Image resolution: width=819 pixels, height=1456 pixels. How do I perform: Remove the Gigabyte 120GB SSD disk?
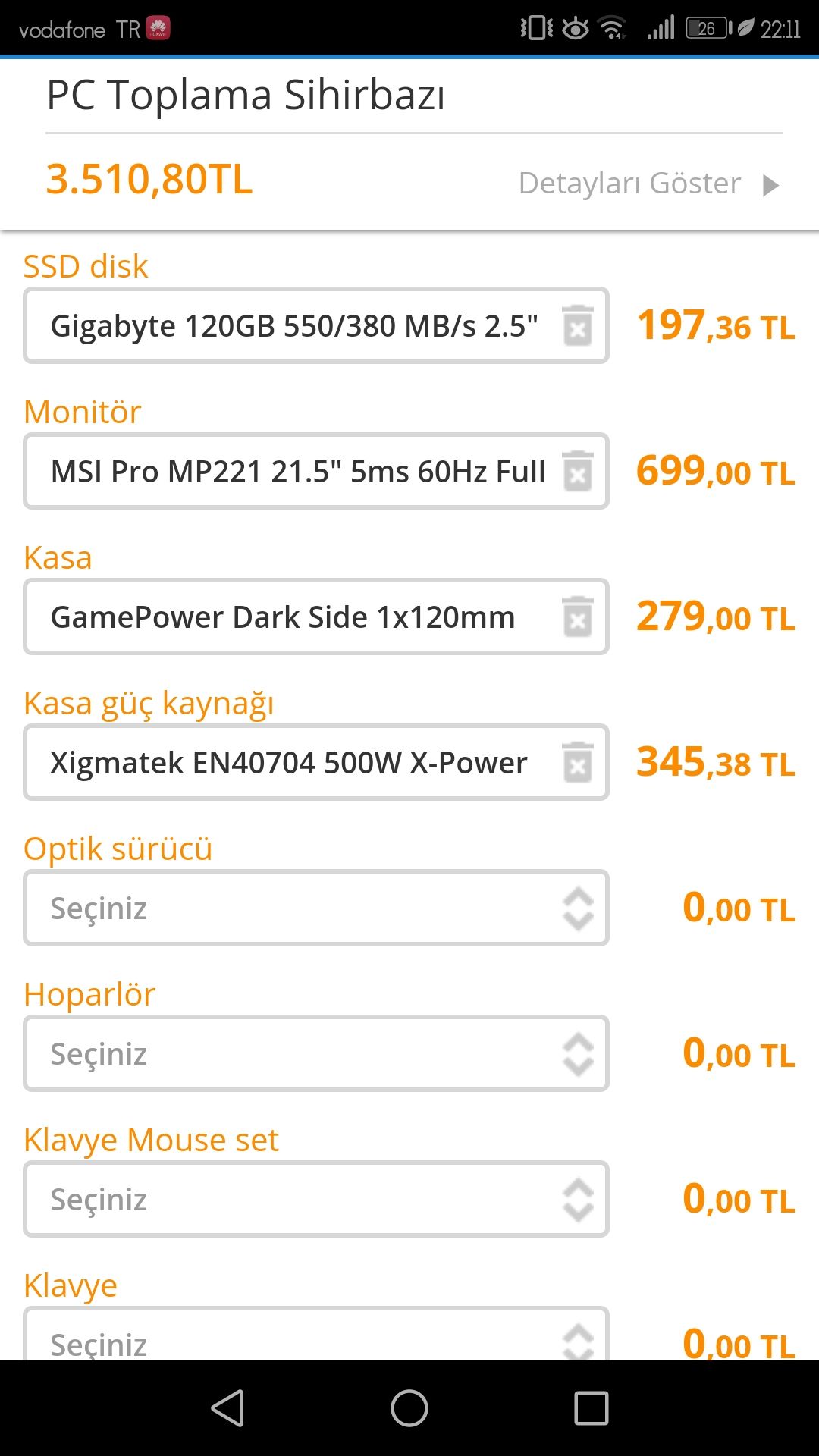coord(577,325)
